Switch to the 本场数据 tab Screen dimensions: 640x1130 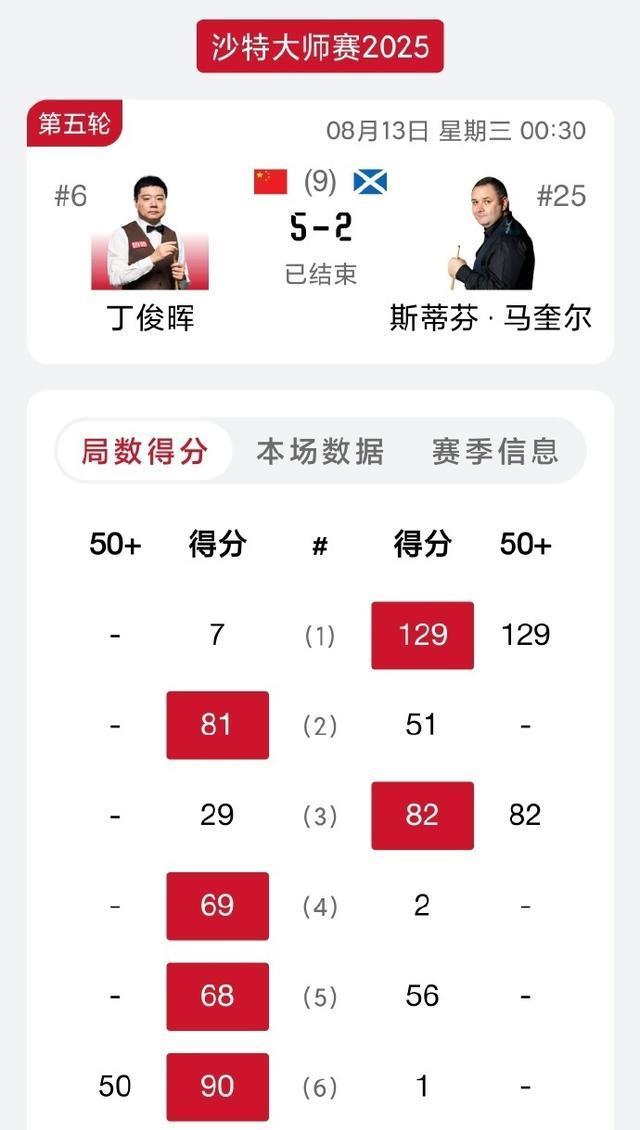coord(320,451)
